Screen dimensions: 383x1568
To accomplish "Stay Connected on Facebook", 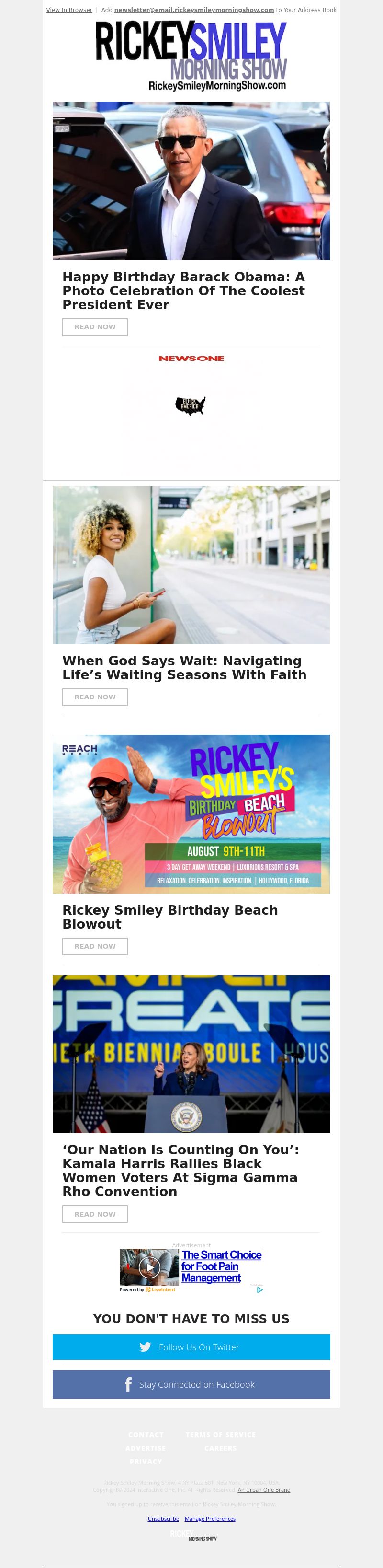I will point(191,1384).
